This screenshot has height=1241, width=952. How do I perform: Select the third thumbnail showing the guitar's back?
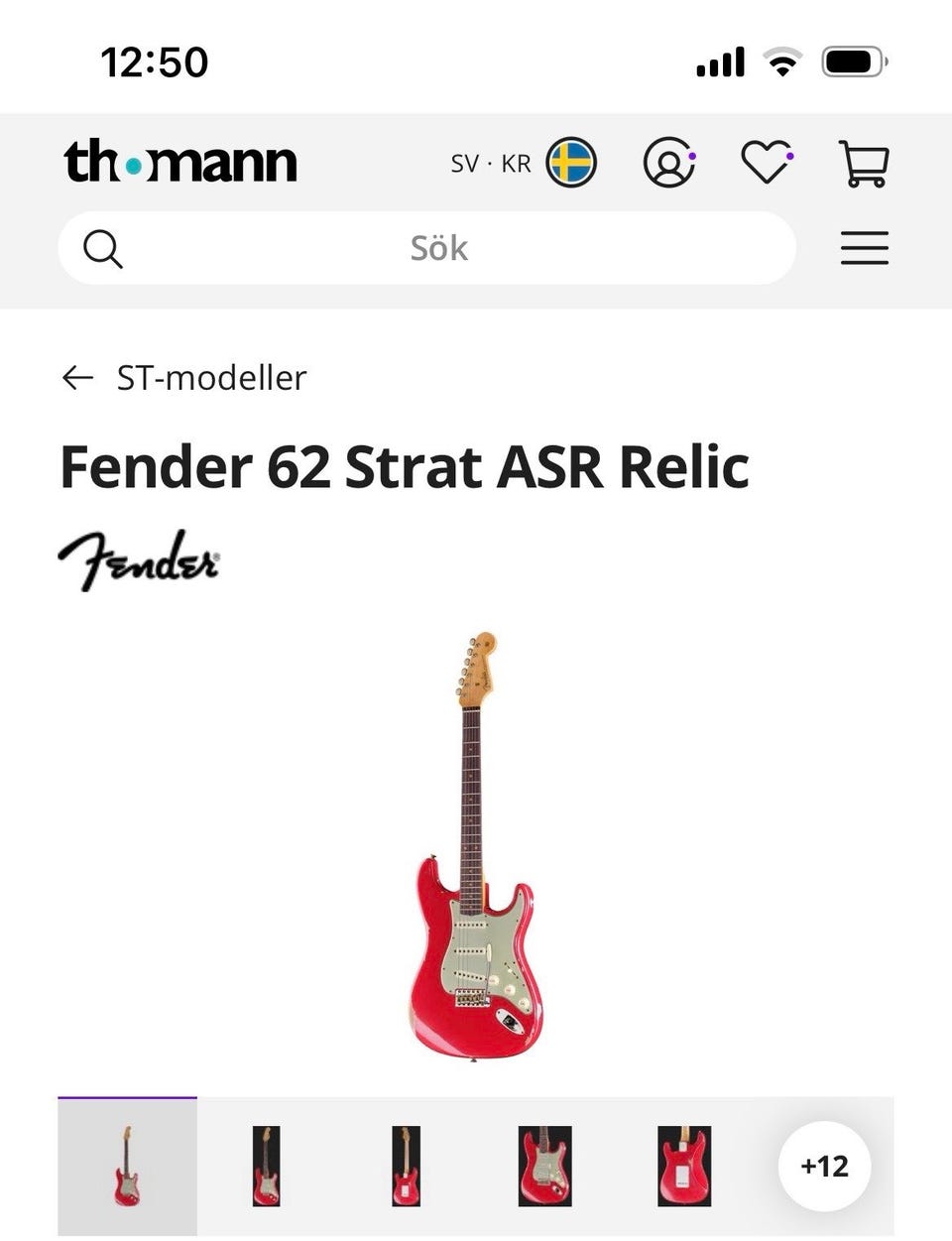click(x=406, y=1166)
